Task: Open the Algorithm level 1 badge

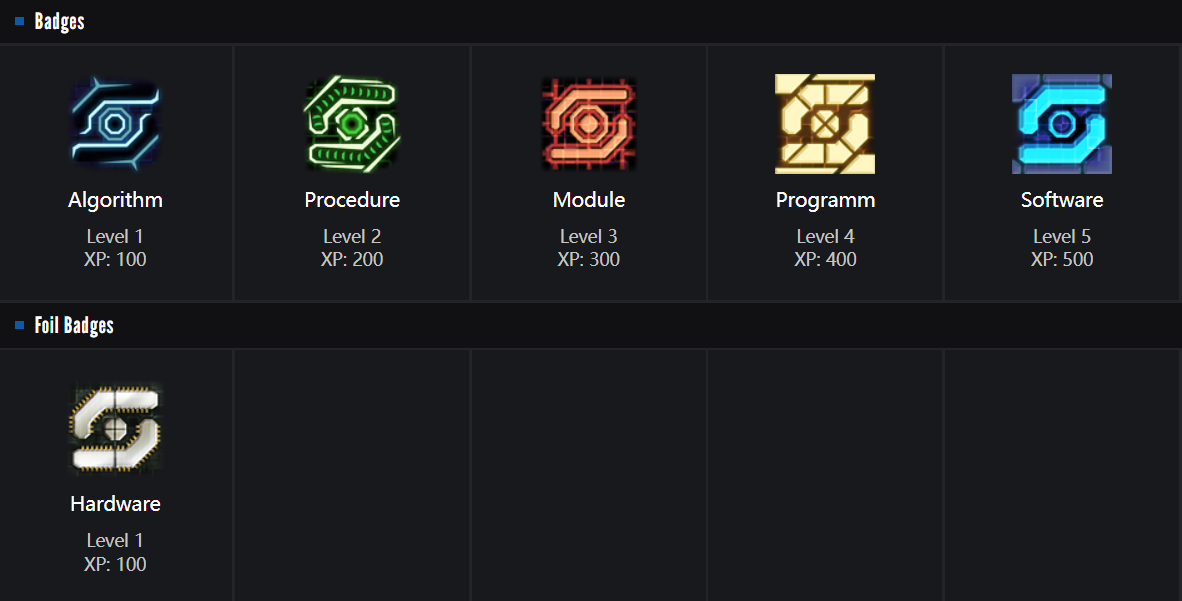Action: tap(115, 124)
